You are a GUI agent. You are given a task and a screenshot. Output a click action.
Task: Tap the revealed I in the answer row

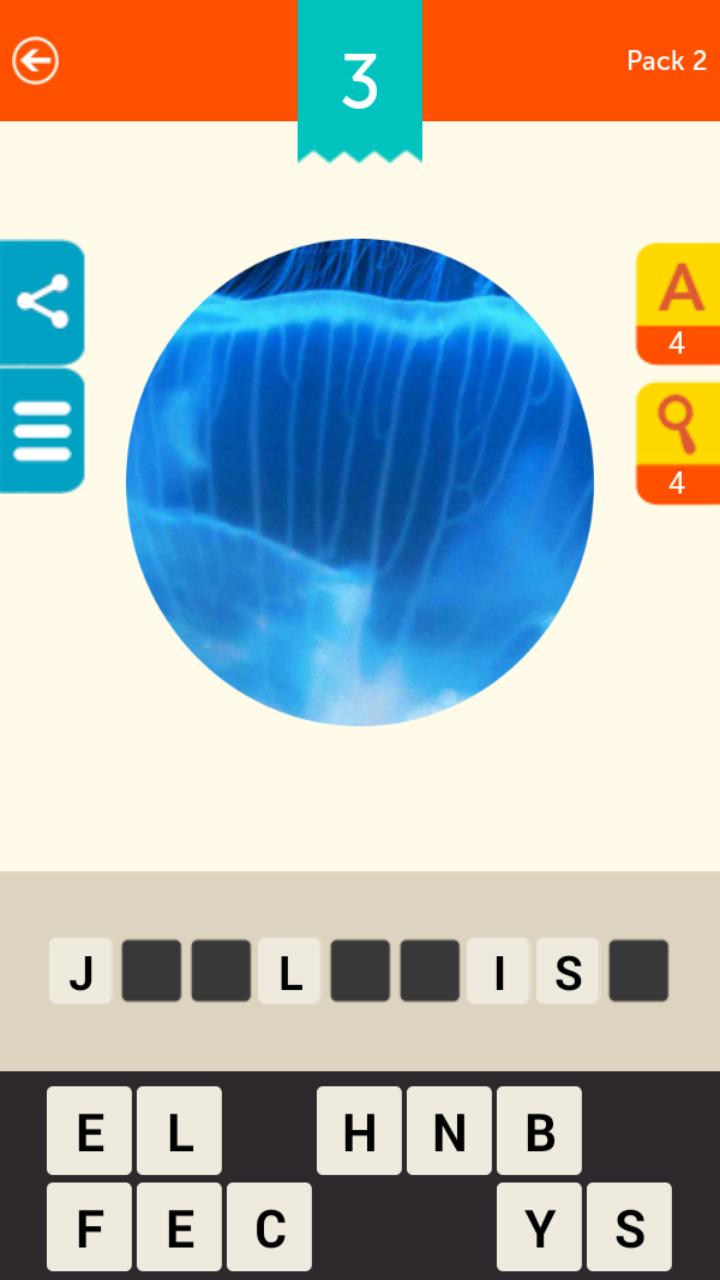point(497,969)
